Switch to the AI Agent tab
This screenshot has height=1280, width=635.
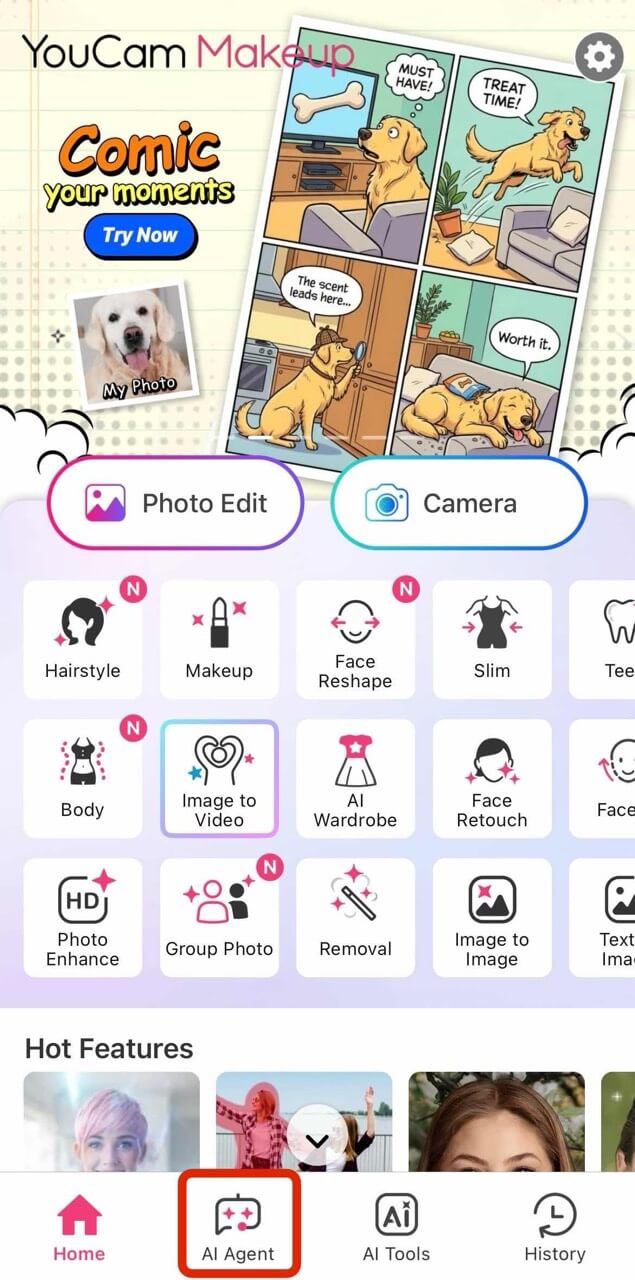pyautogui.click(x=238, y=1227)
